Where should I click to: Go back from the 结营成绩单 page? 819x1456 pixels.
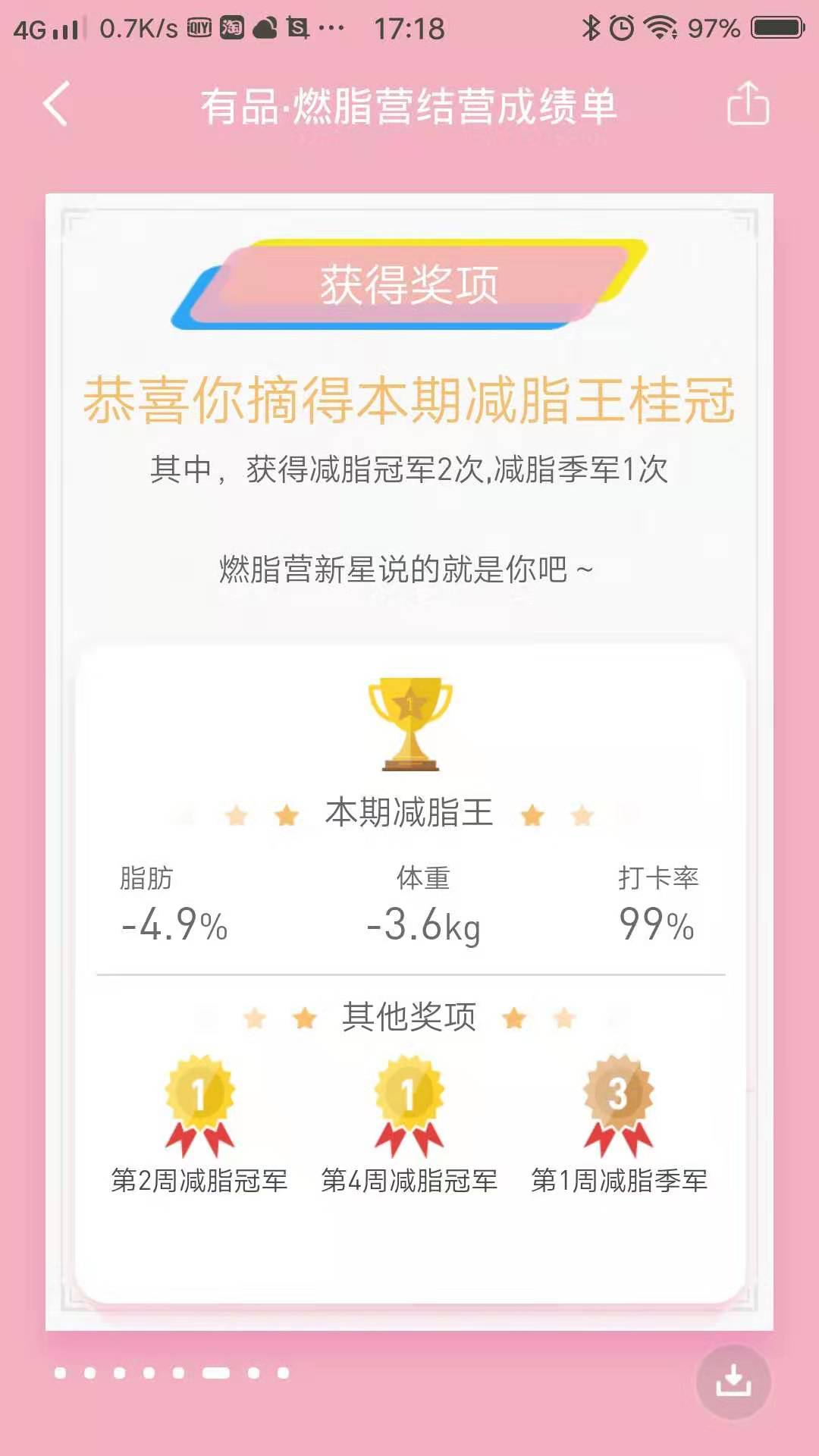pyautogui.click(x=57, y=104)
